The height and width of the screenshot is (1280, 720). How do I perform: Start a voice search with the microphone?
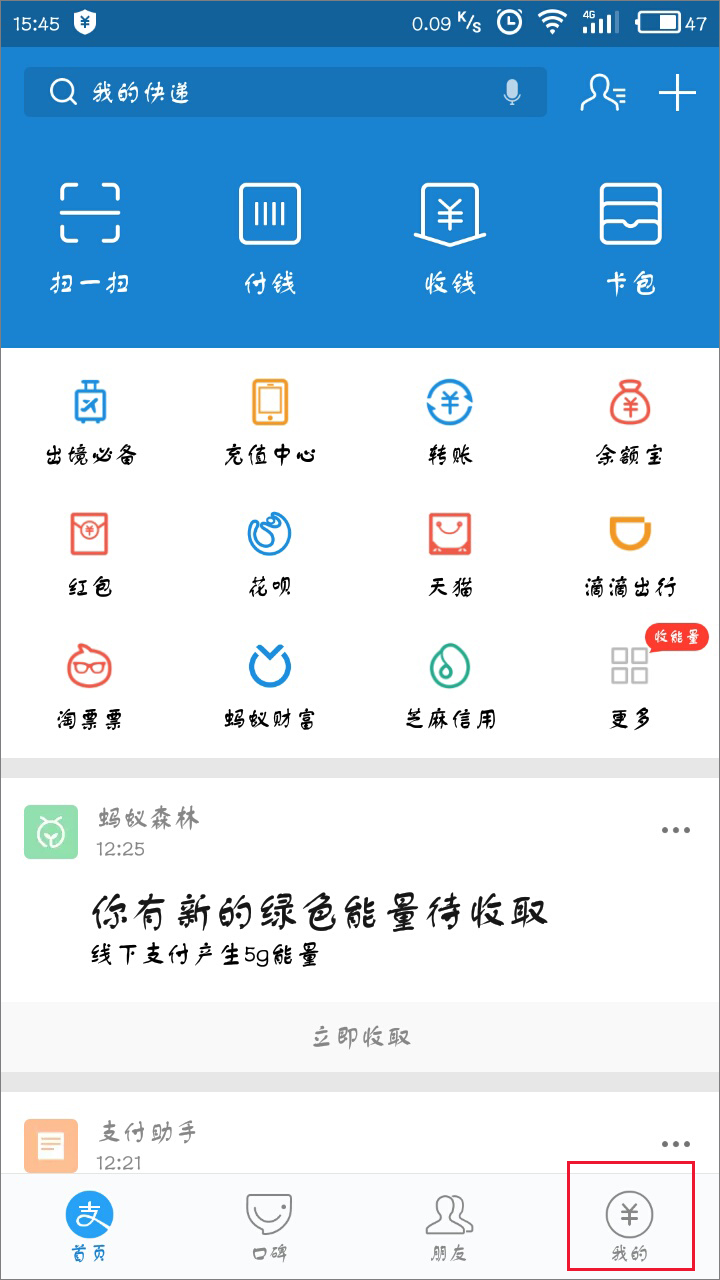[512, 92]
